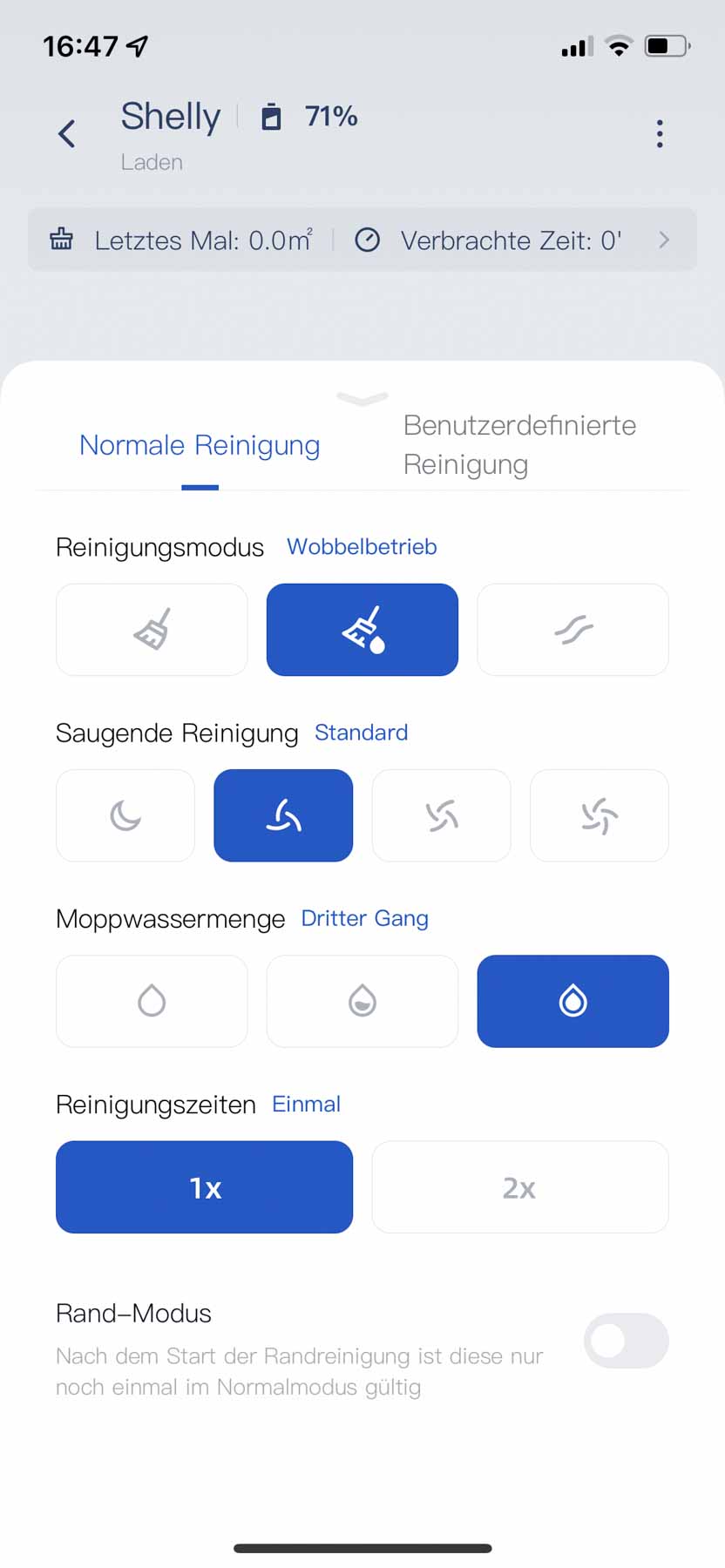The image size is (725, 1568).
Task: Set suction to the maximum level
Action: tap(599, 815)
